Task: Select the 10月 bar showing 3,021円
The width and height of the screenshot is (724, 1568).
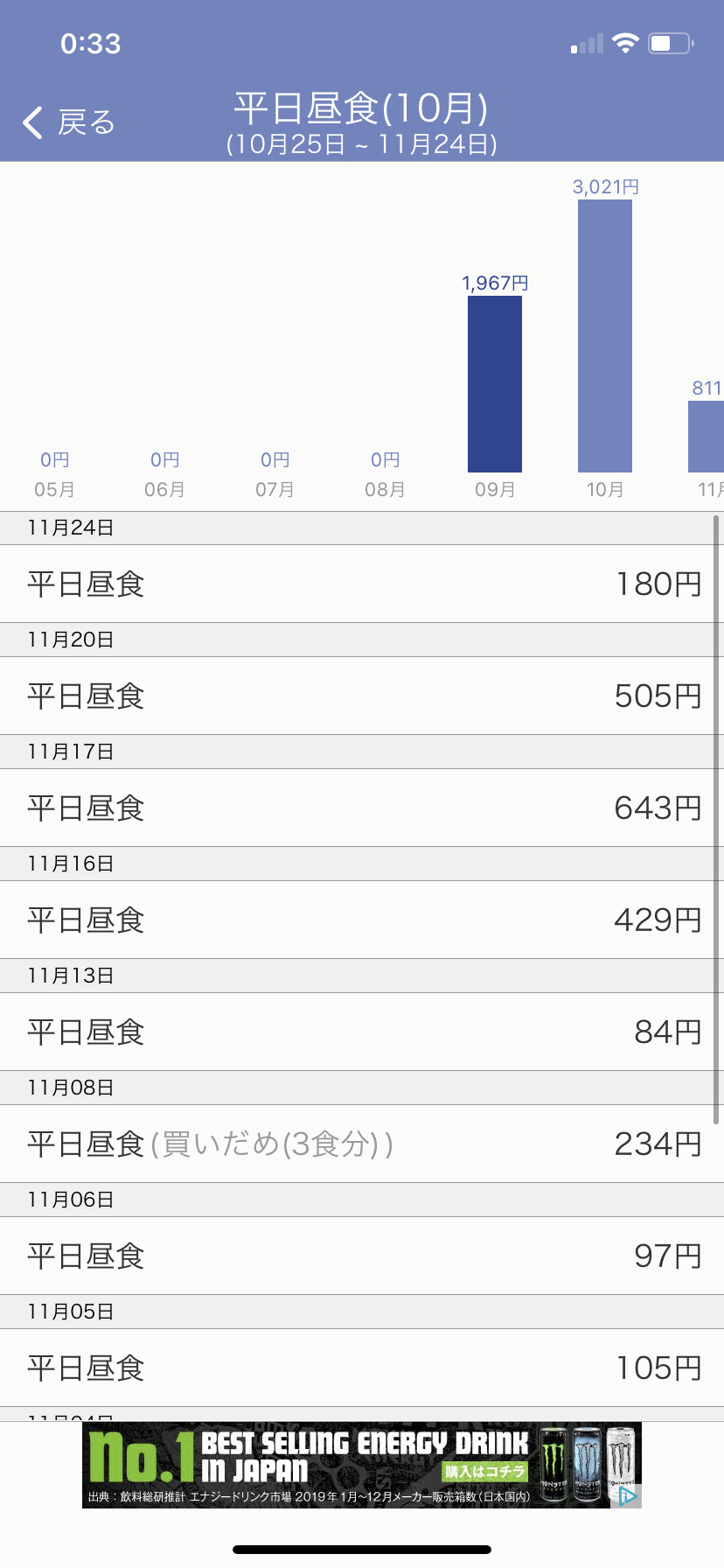Action: pos(605,336)
